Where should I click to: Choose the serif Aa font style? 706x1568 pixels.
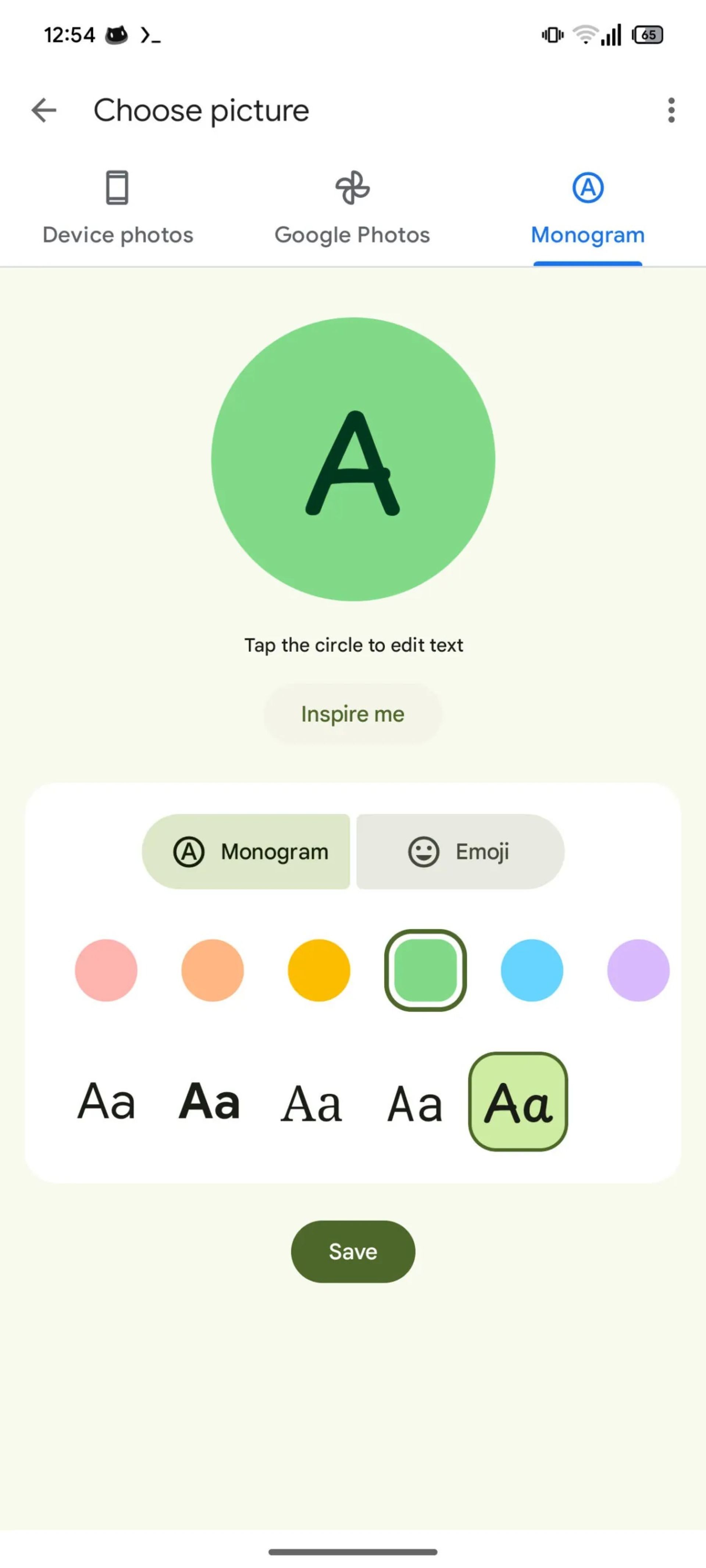(311, 1102)
